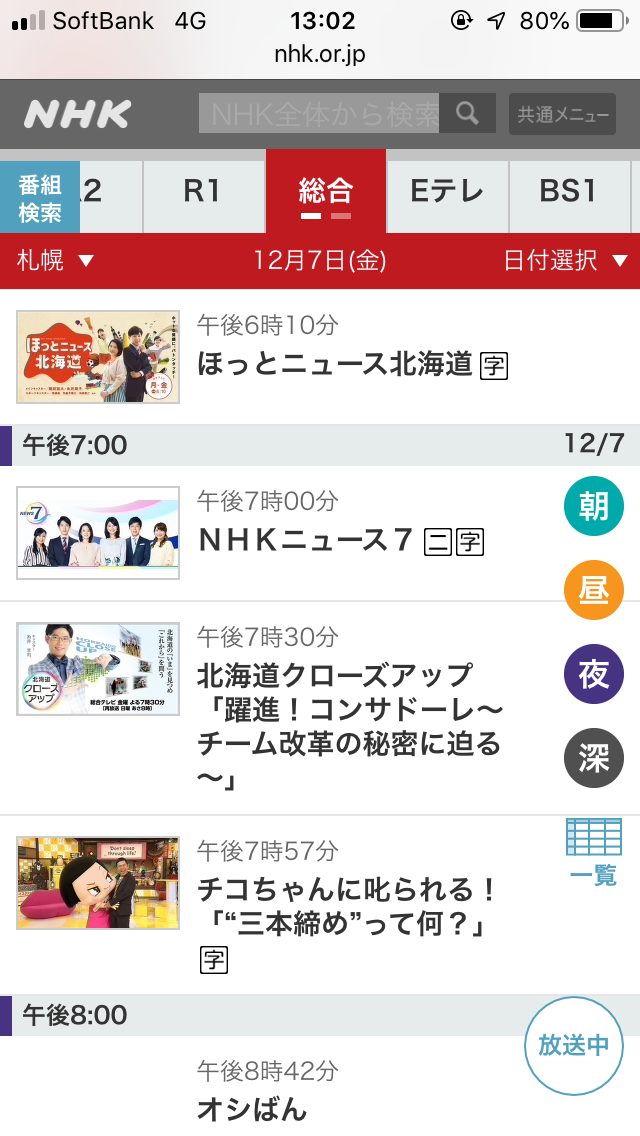Open the 日付選択 date picker
Viewport: 640px width, 1136px height.
[x=566, y=261]
